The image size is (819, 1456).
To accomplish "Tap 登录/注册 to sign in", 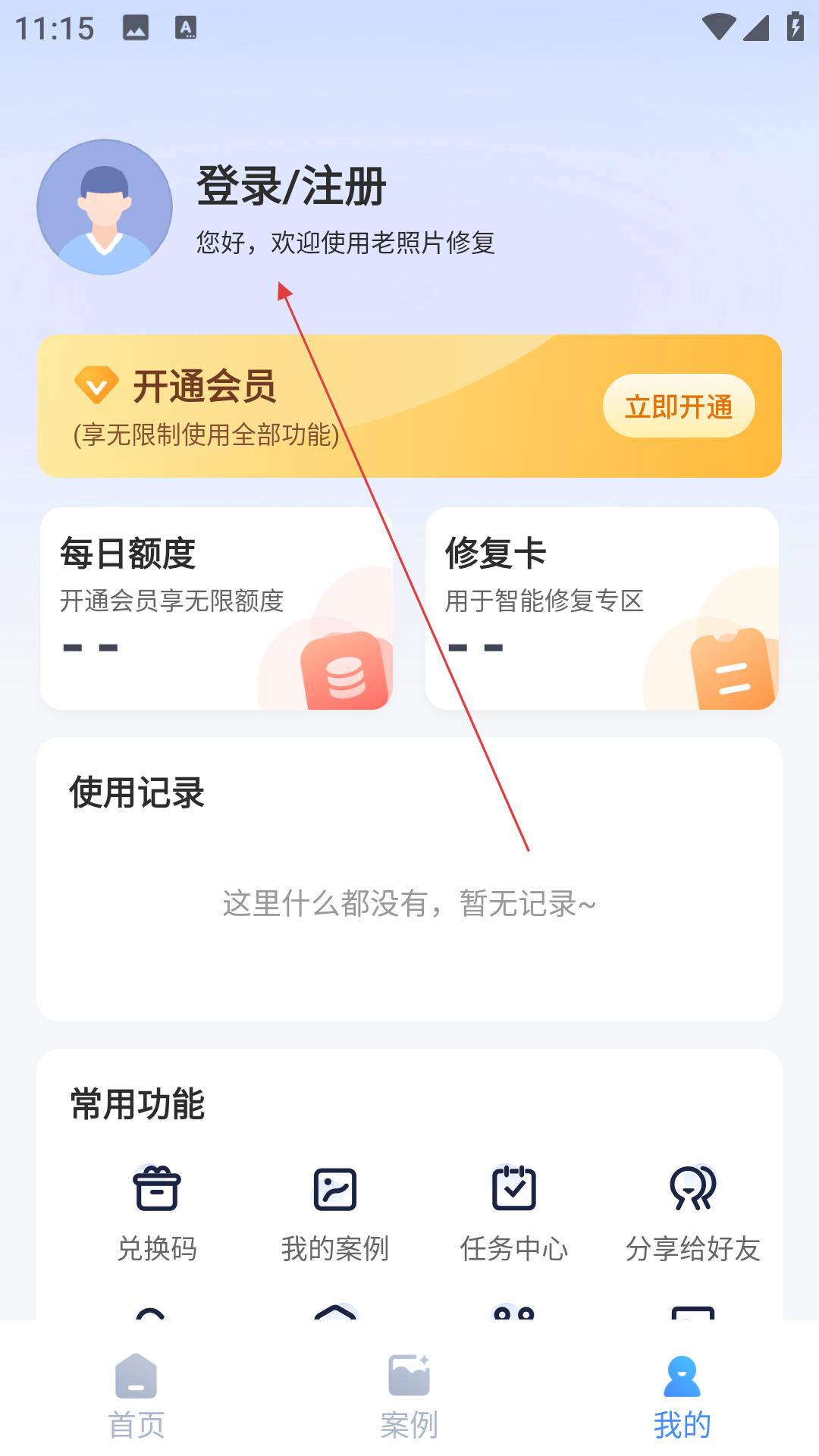I will (292, 186).
